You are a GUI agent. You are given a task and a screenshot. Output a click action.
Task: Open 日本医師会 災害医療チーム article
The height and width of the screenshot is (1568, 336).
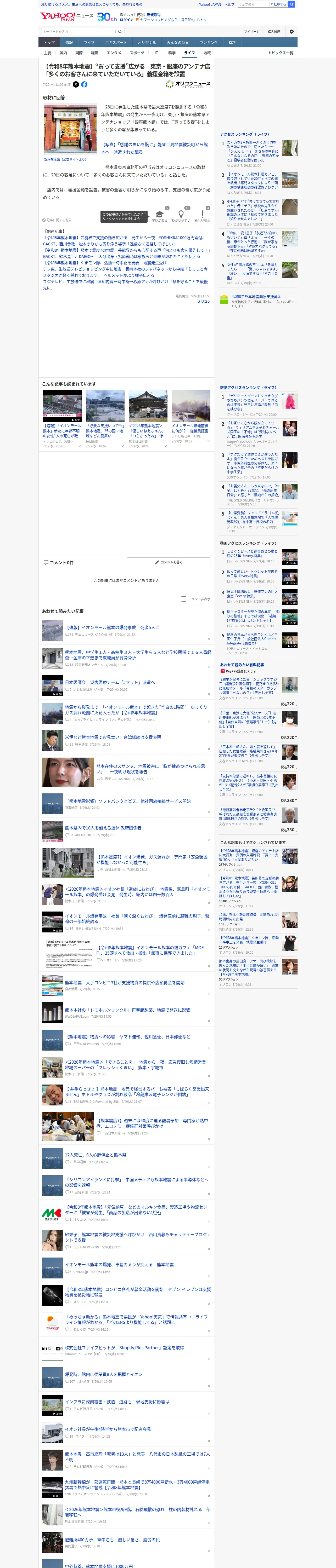(110, 682)
